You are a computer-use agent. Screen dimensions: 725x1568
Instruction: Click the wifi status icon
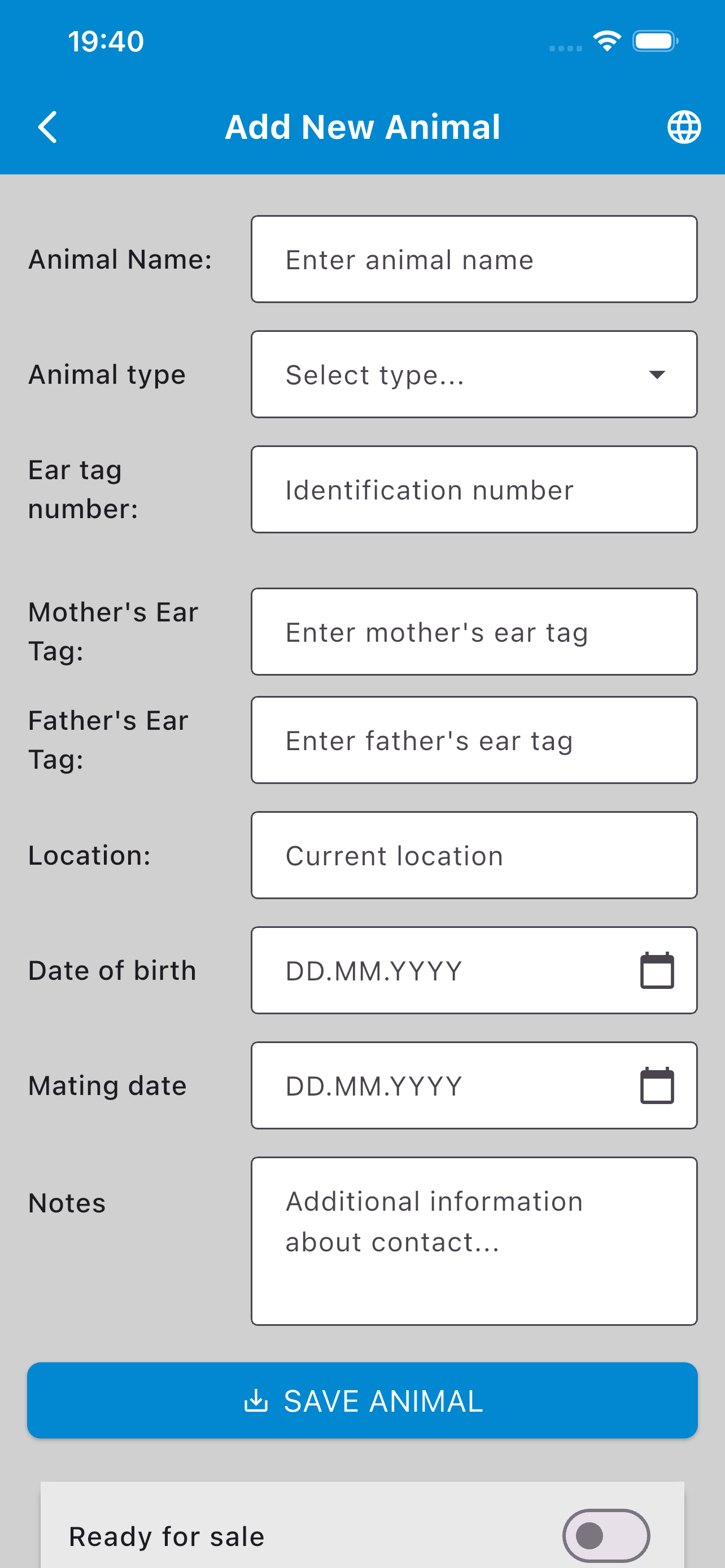pos(606,40)
